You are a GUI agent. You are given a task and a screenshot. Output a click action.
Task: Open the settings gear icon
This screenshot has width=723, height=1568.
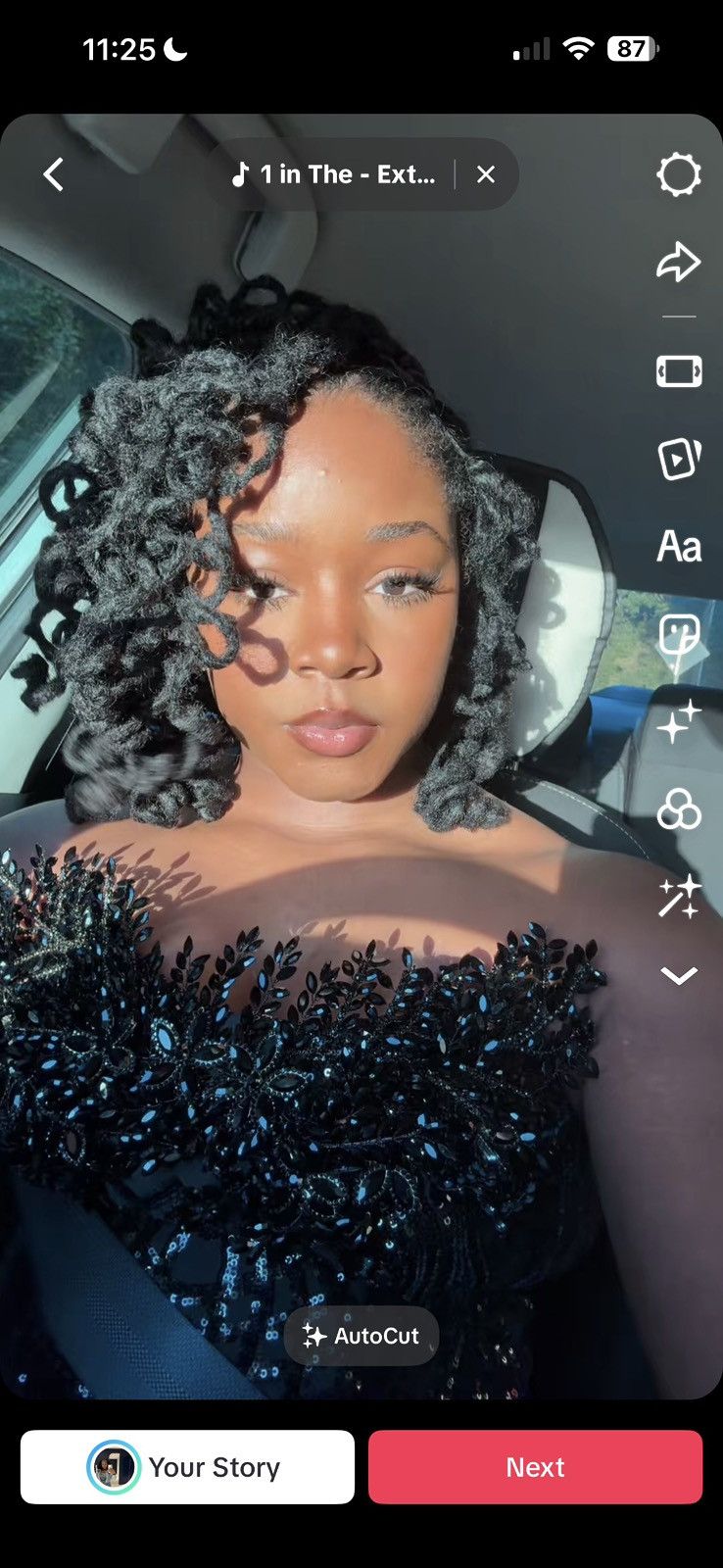click(678, 175)
